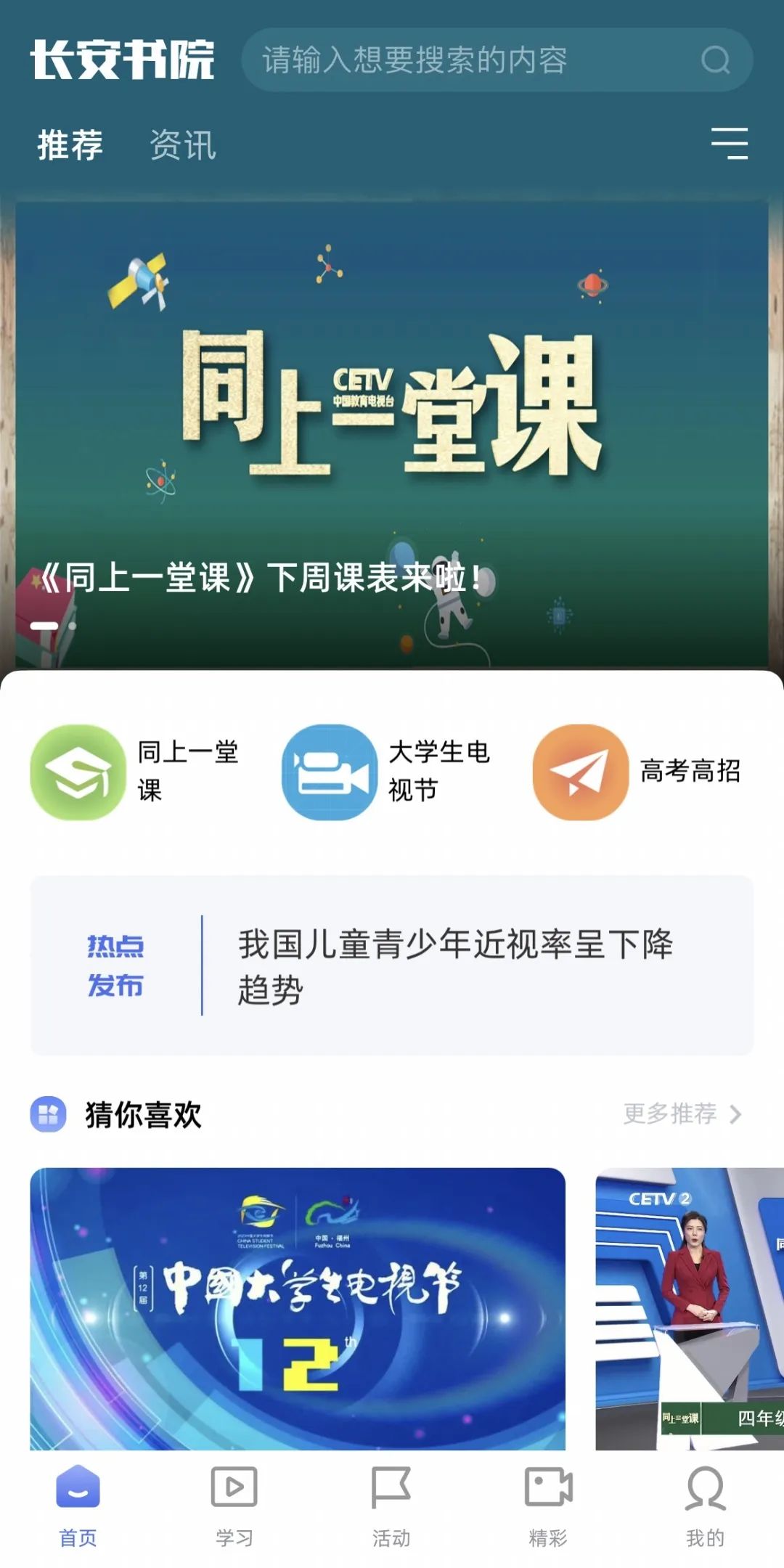Screen dimensions: 784x1568
Task: Open the 高考高招 shortcut
Action: pos(637,772)
